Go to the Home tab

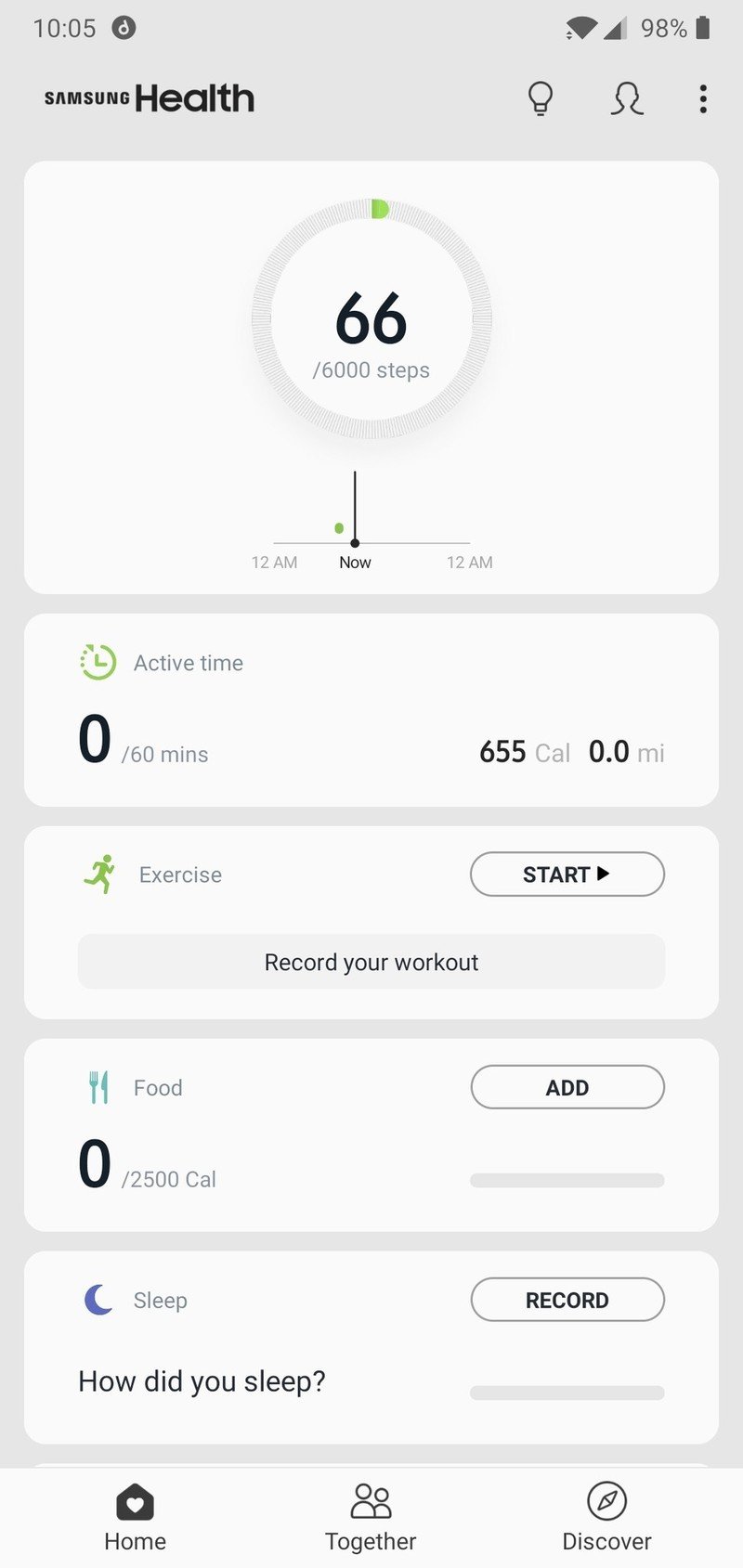[136, 1518]
